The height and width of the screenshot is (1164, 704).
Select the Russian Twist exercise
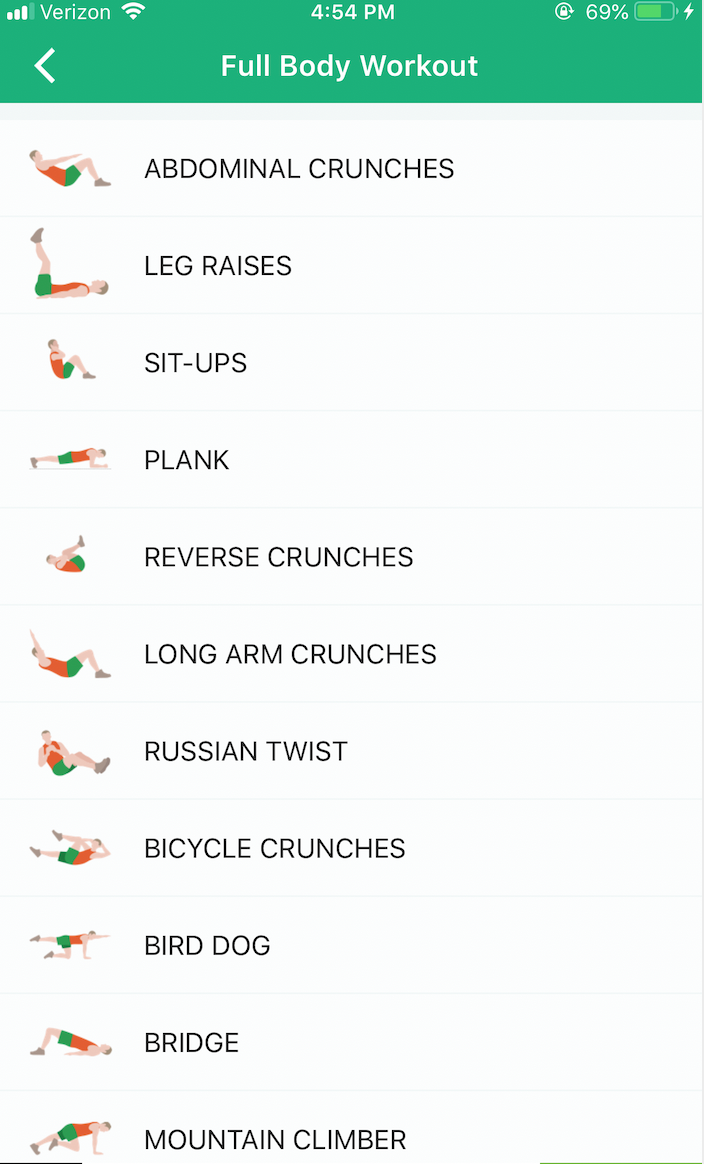(246, 751)
